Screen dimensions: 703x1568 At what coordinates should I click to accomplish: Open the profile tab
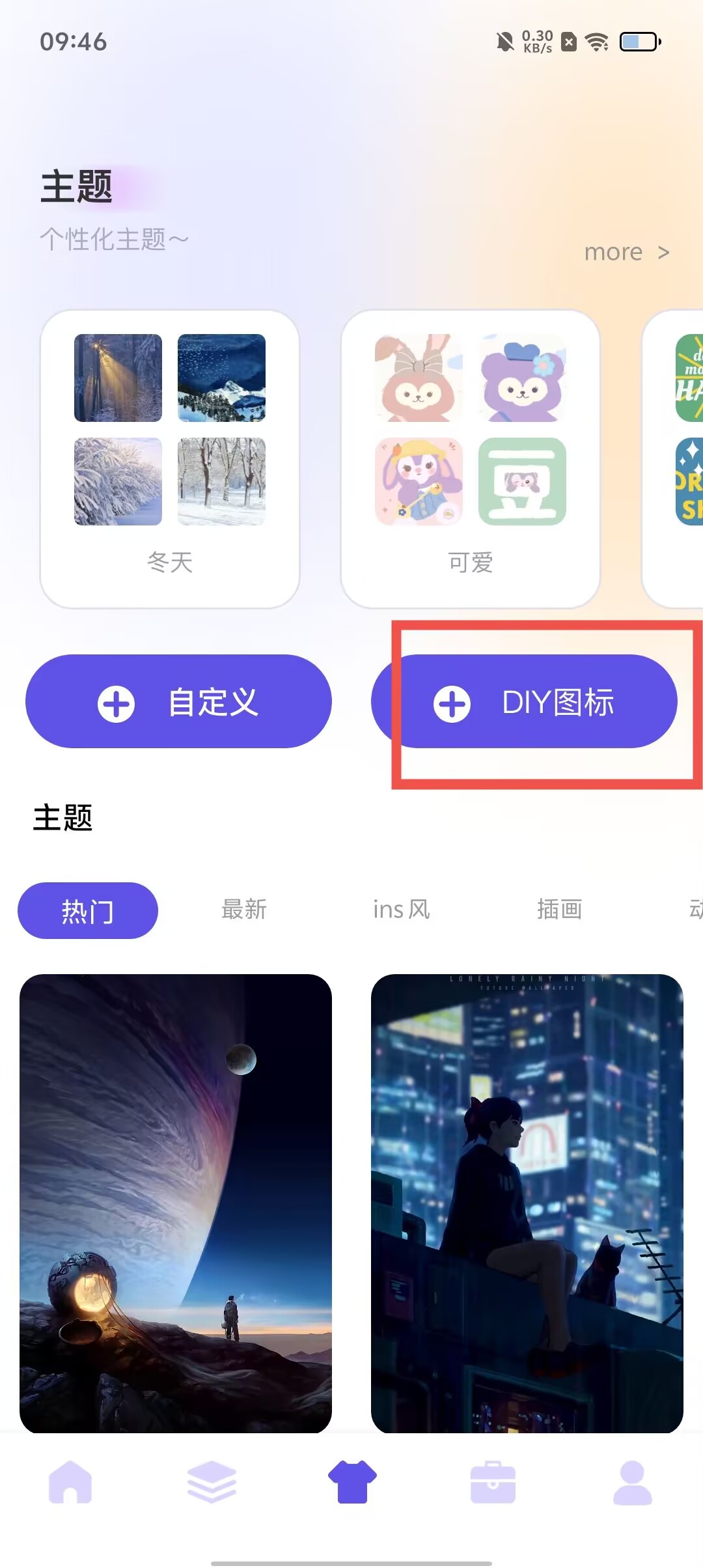632,1482
